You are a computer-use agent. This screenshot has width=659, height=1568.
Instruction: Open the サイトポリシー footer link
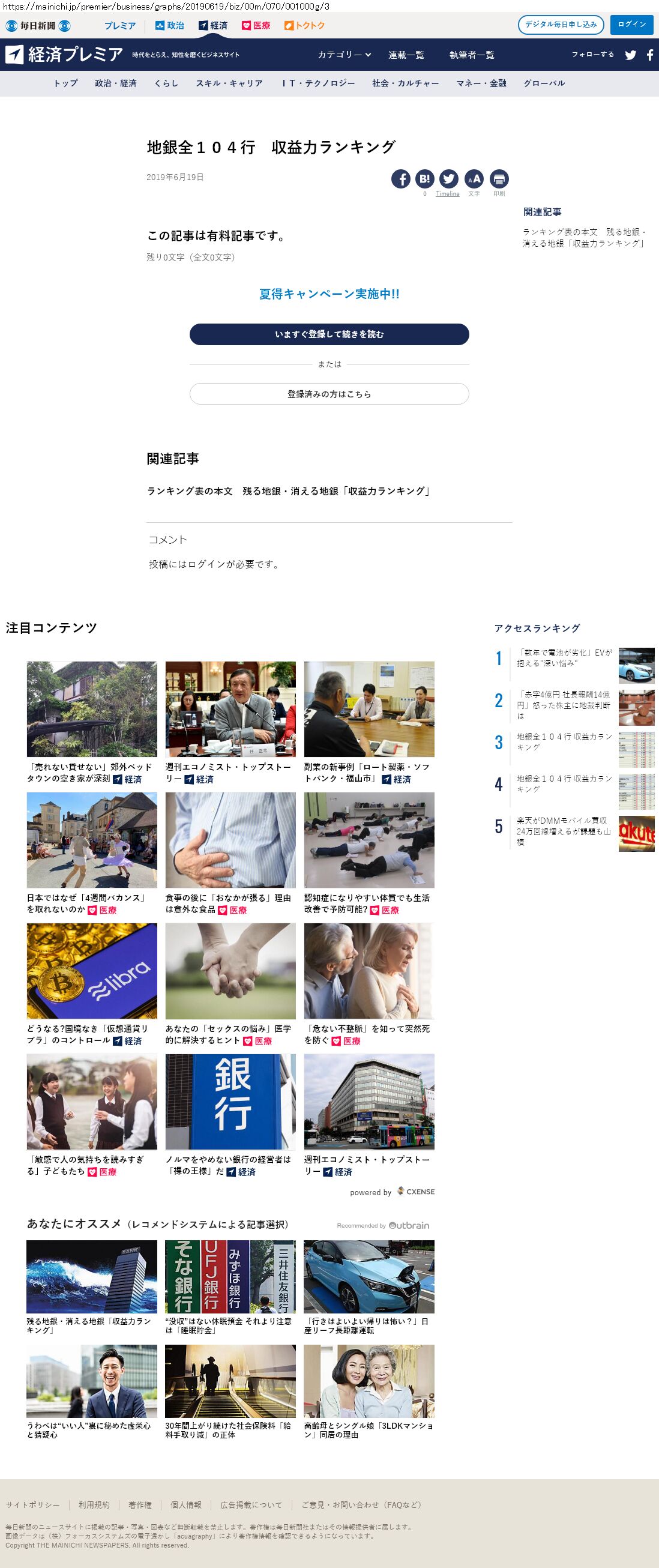click(33, 1505)
